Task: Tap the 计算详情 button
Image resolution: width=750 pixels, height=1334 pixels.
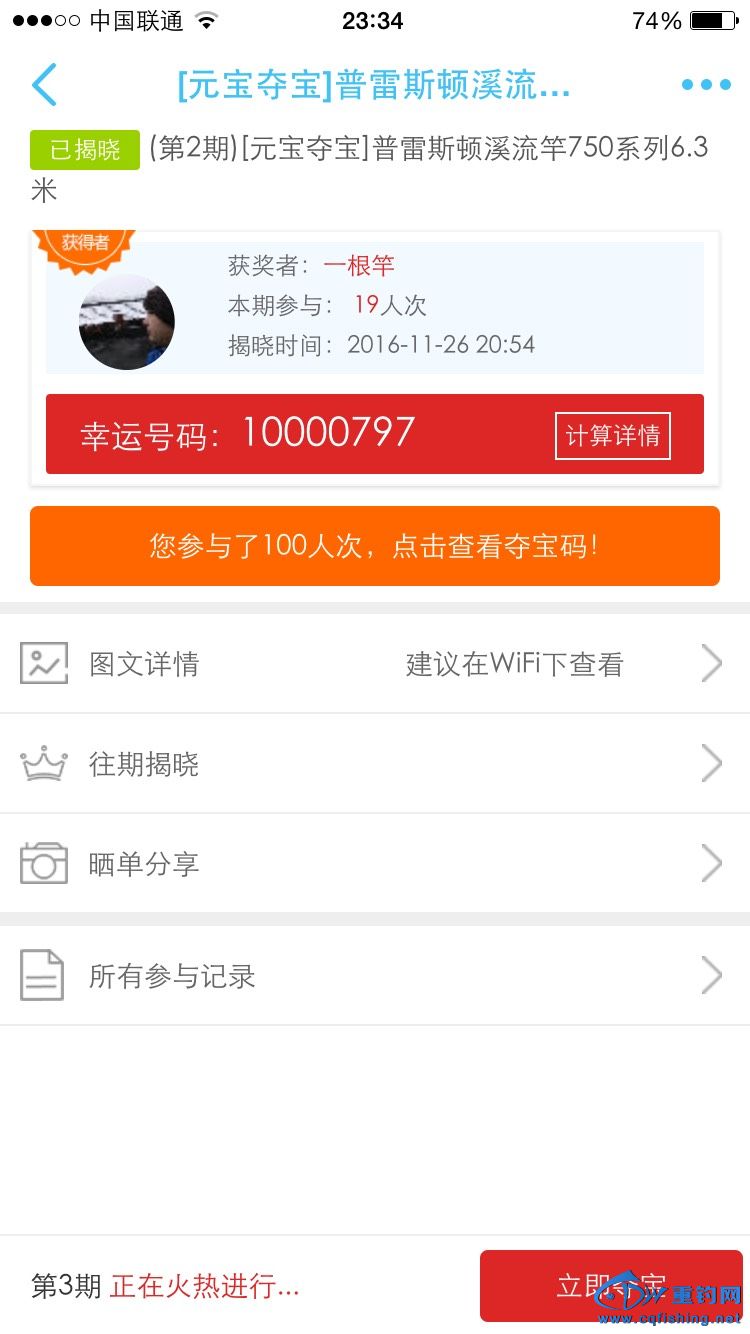Action: tap(612, 436)
